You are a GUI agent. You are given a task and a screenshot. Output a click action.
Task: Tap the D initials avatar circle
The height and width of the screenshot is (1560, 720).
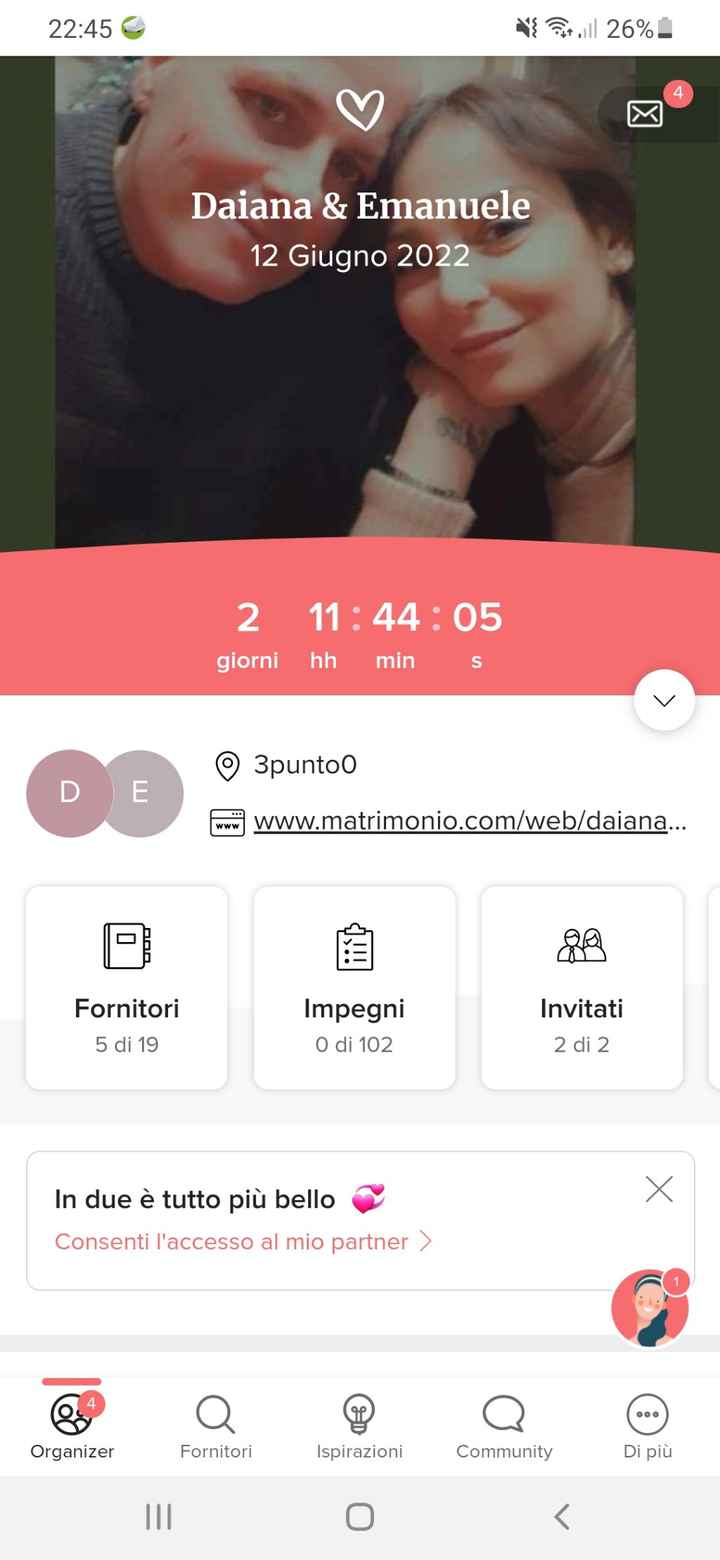point(70,793)
